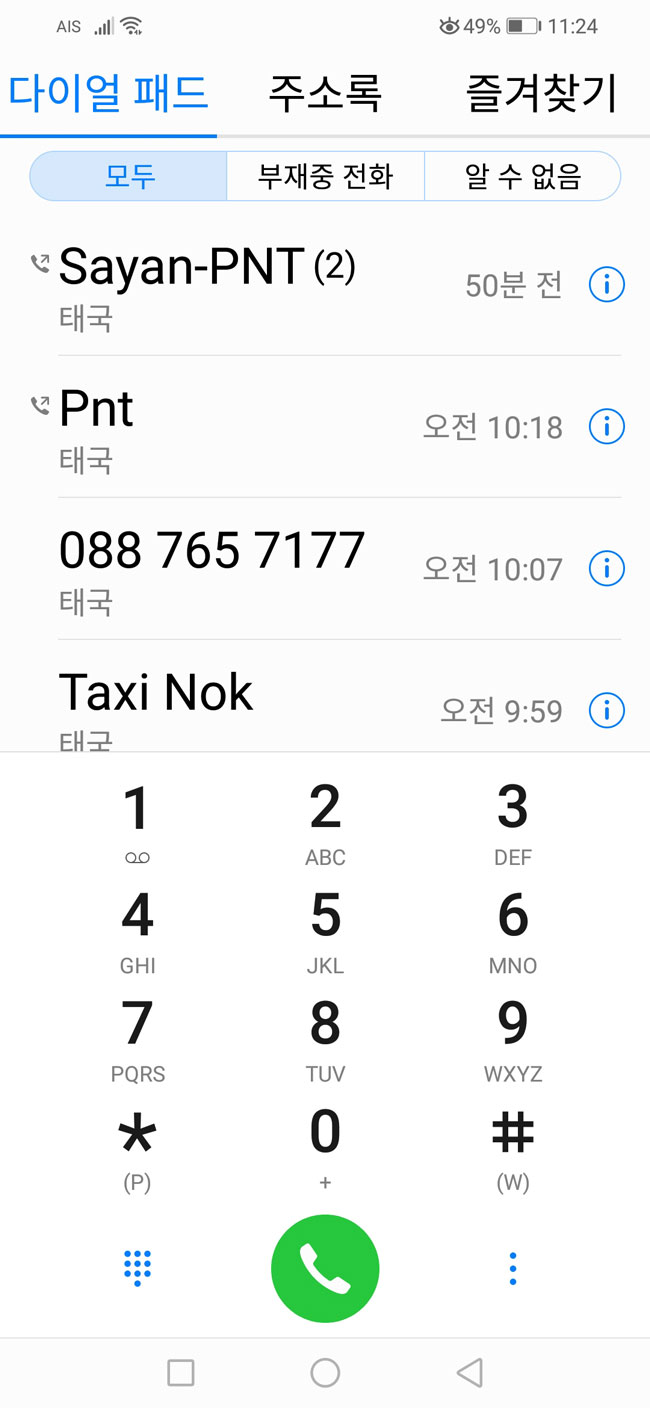This screenshot has width=650, height=1408.
Task: Enter digit 5 on the dial pad
Action: click(325, 928)
